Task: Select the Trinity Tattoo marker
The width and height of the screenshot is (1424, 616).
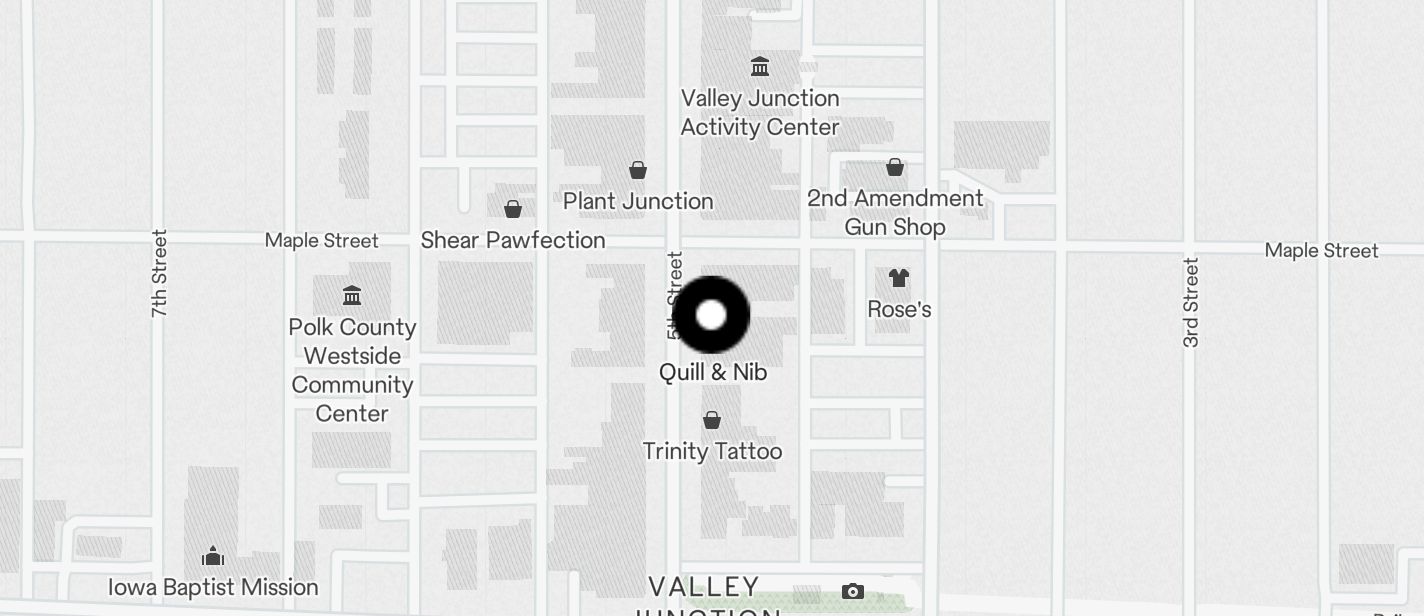Action: (x=712, y=420)
